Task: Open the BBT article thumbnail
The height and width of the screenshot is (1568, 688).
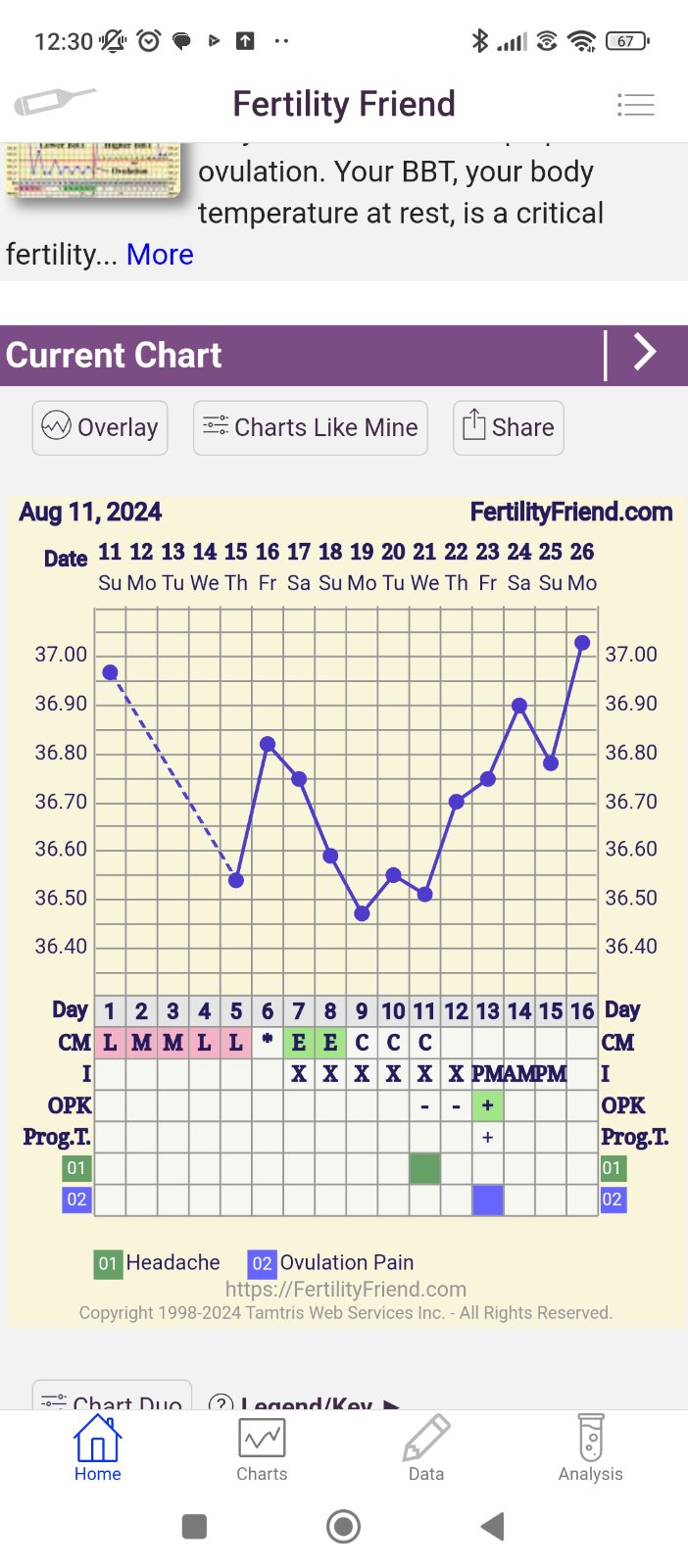Action: (93, 170)
